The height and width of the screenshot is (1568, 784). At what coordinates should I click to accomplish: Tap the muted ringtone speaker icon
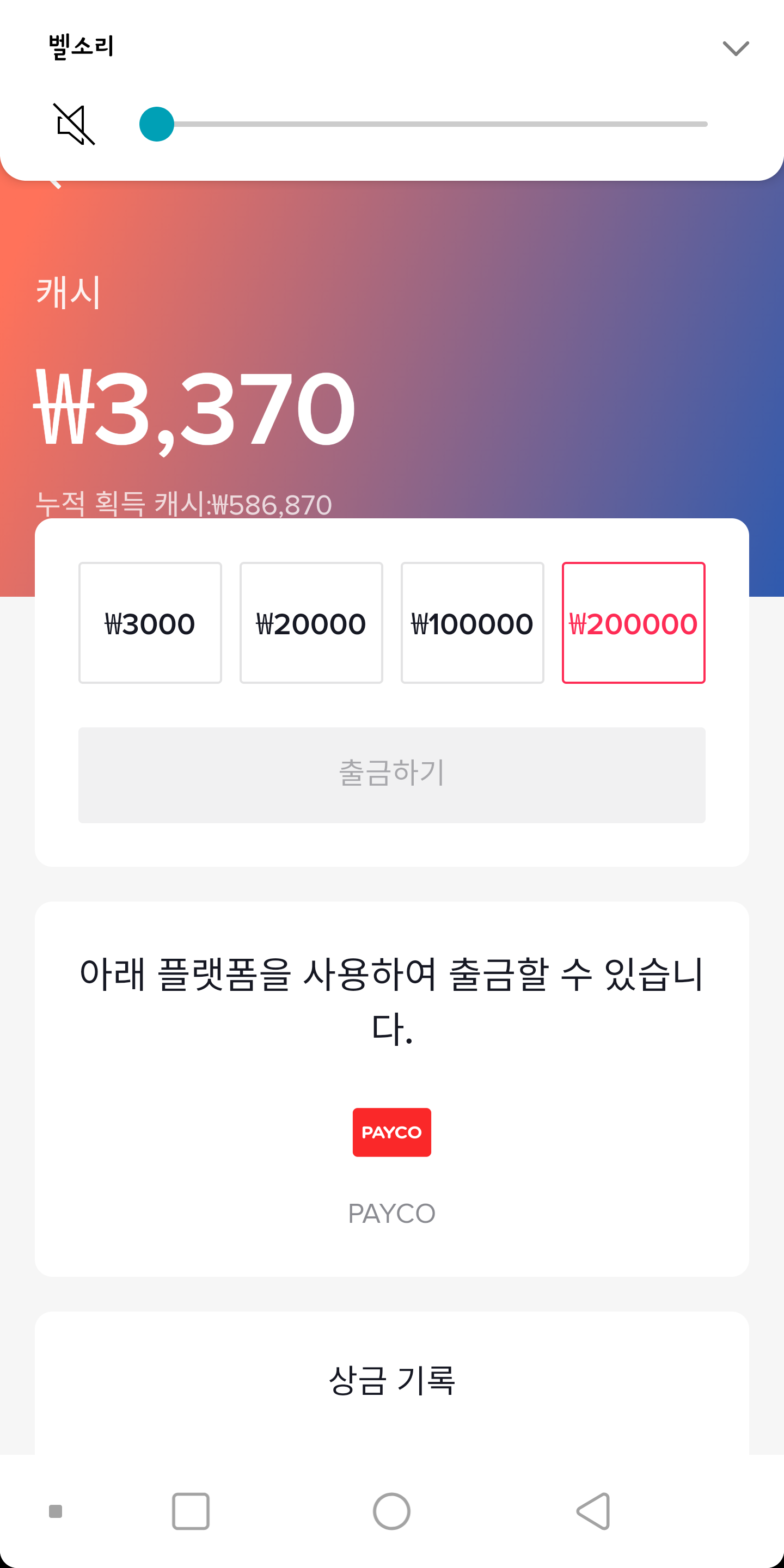74,124
